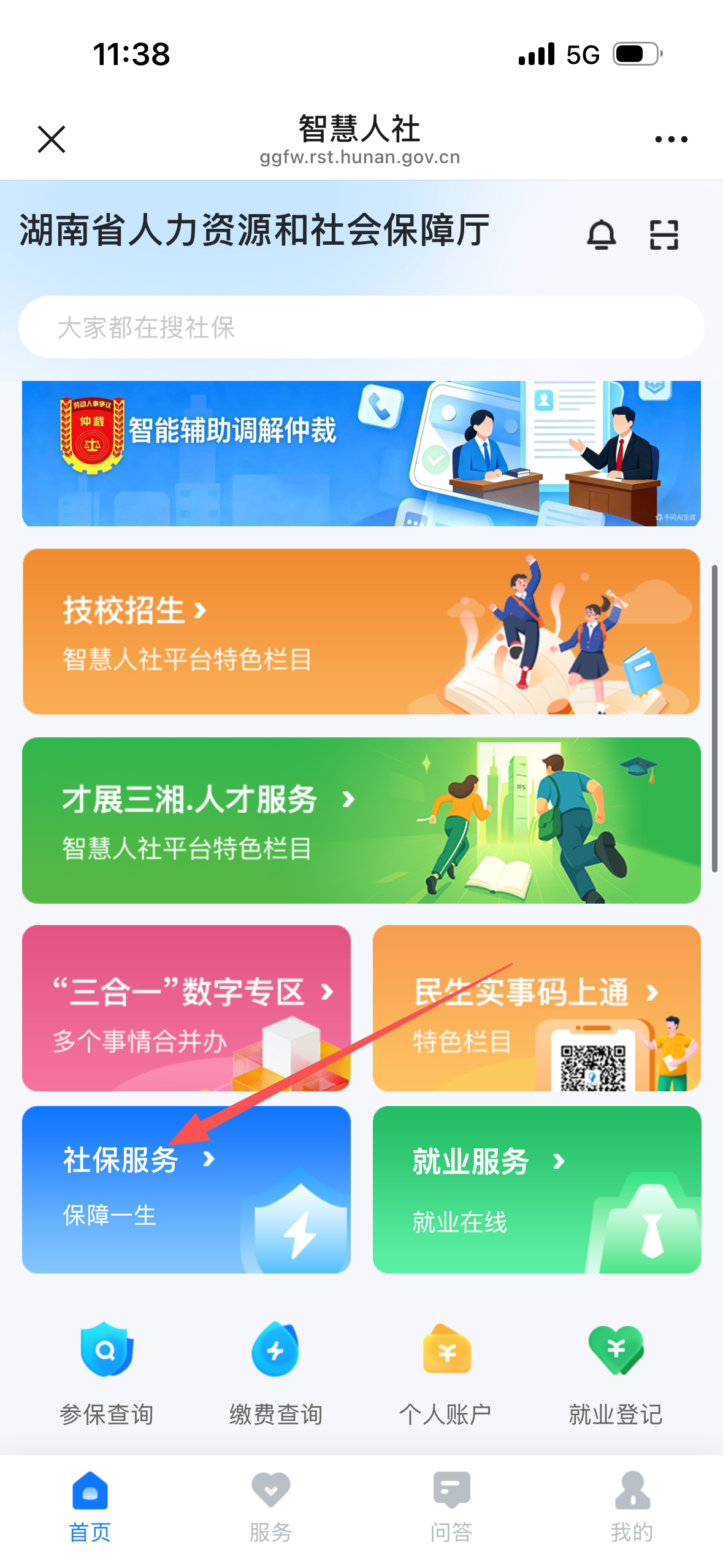Open the 就业服务 card
This screenshot has height=1568, width=723.
[537, 1189]
